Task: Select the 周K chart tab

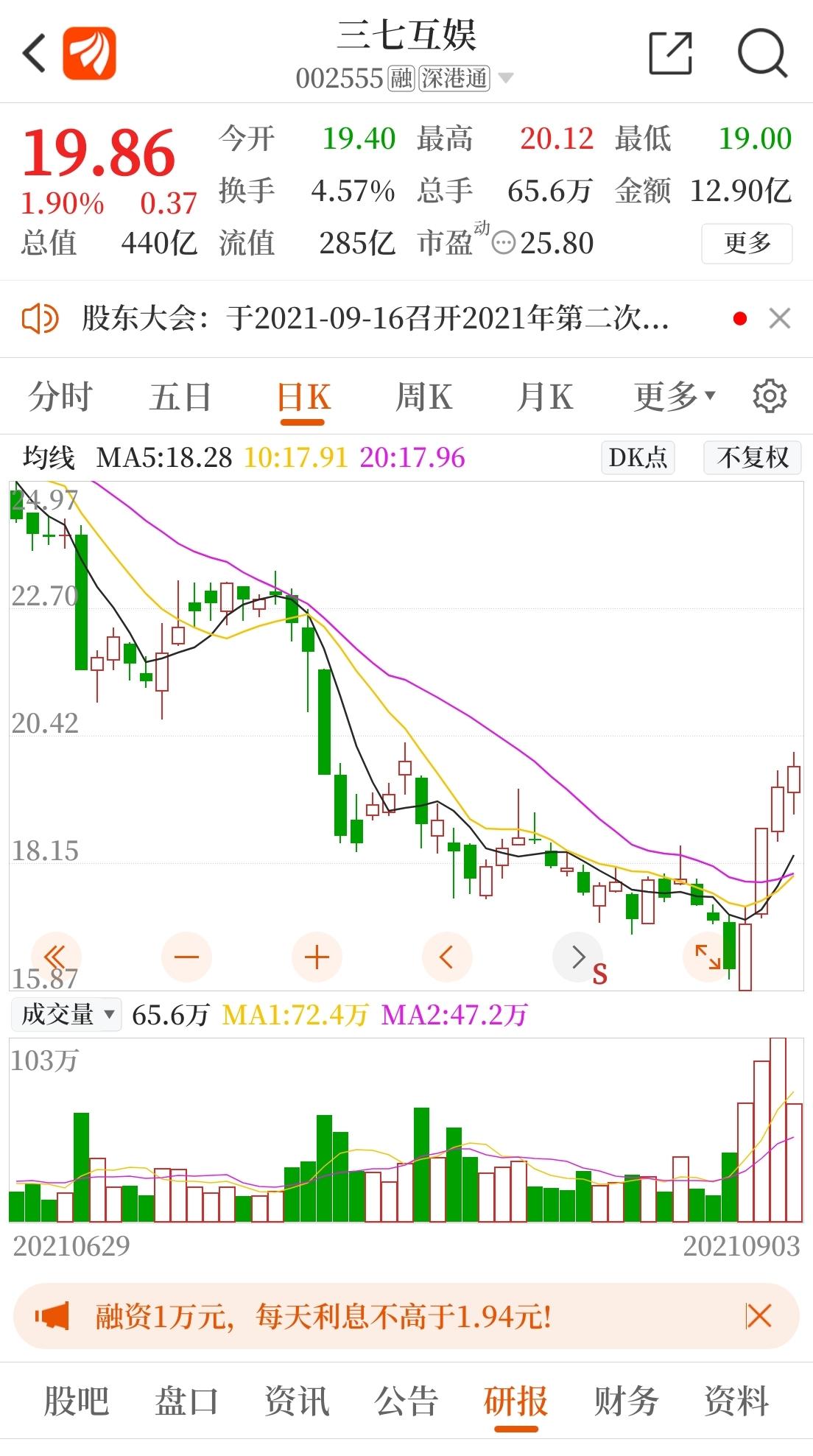Action: (x=423, y=398)
